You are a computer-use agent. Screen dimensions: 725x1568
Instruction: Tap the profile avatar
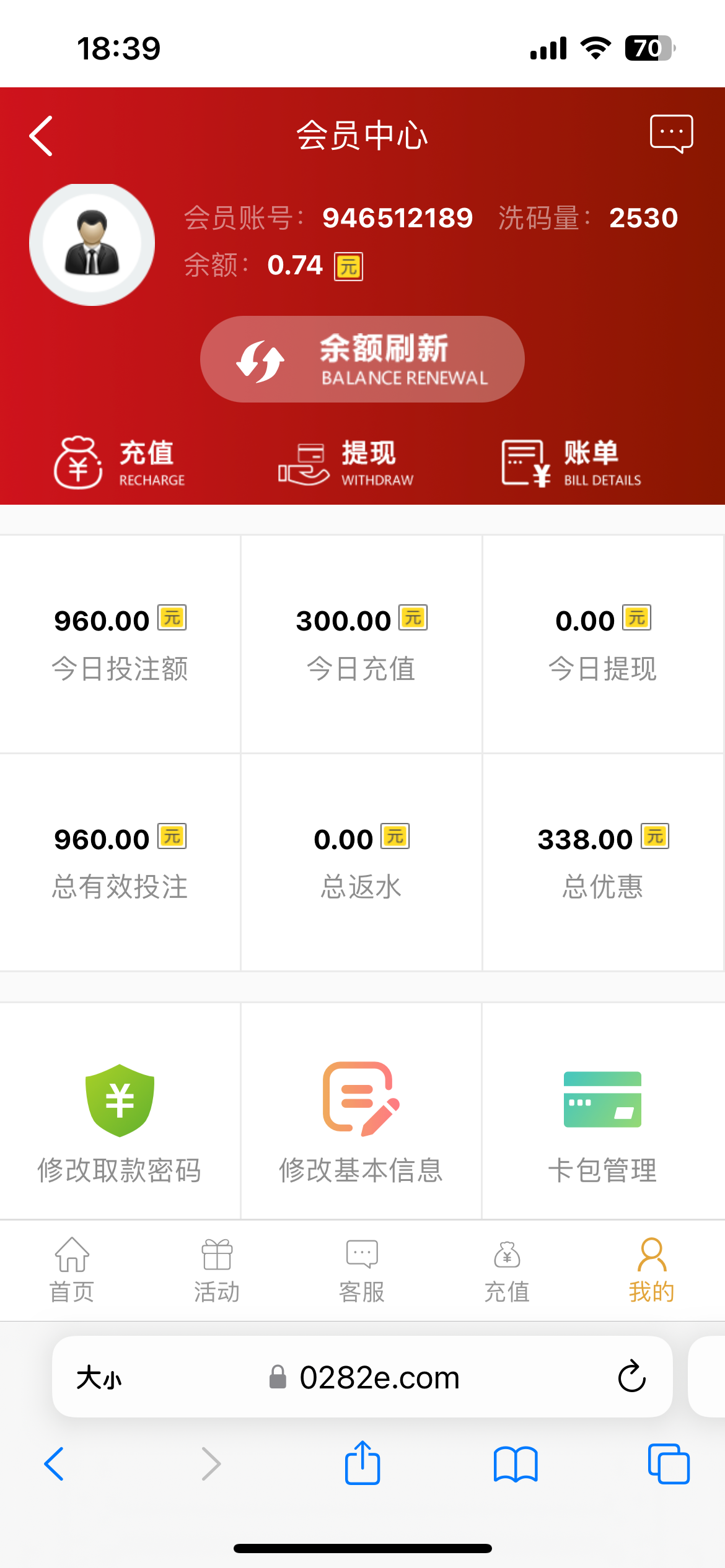(92, 244)
